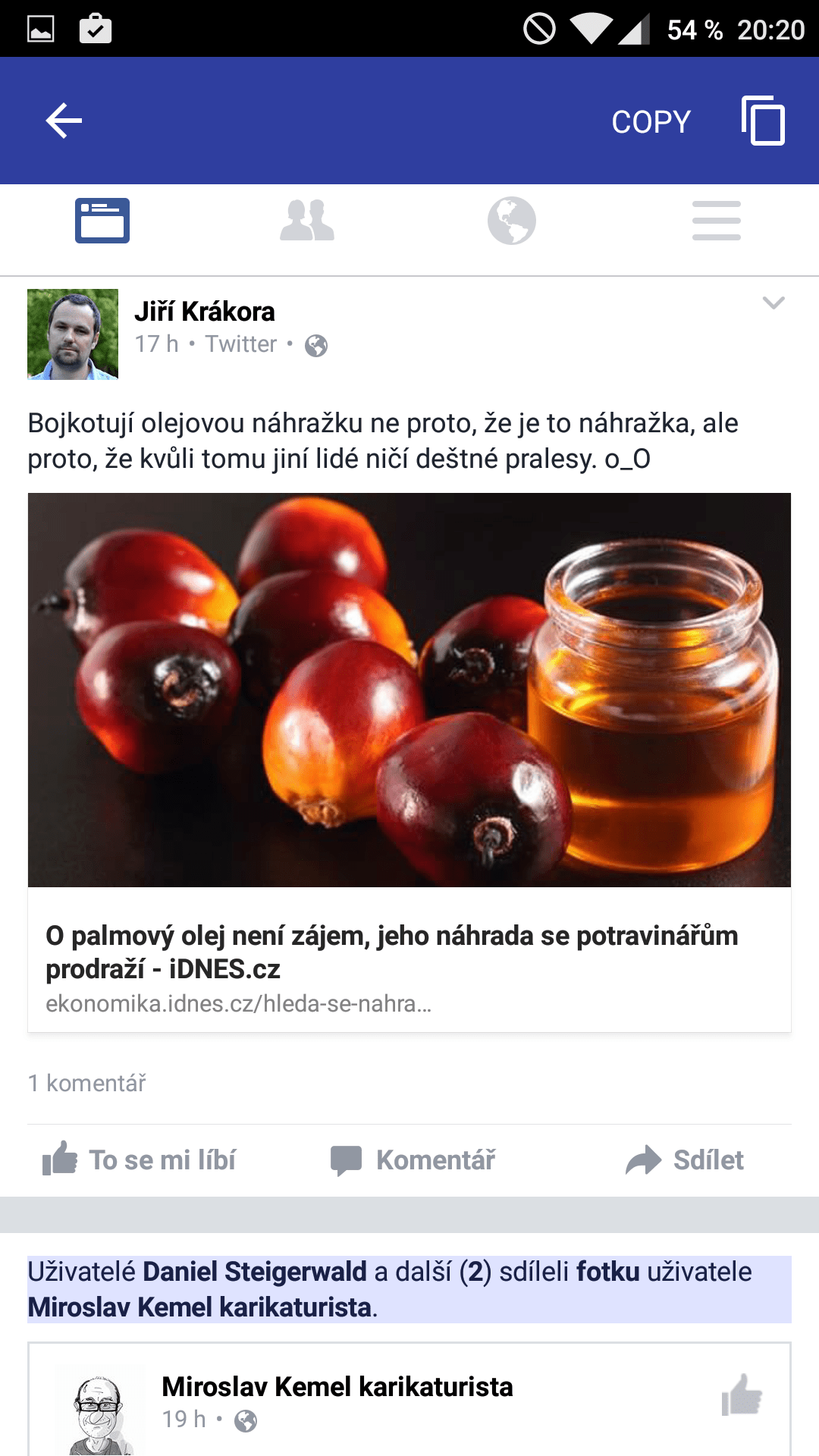
Task: Like the post with To se mi líbí
Action: coord(140,1159)
